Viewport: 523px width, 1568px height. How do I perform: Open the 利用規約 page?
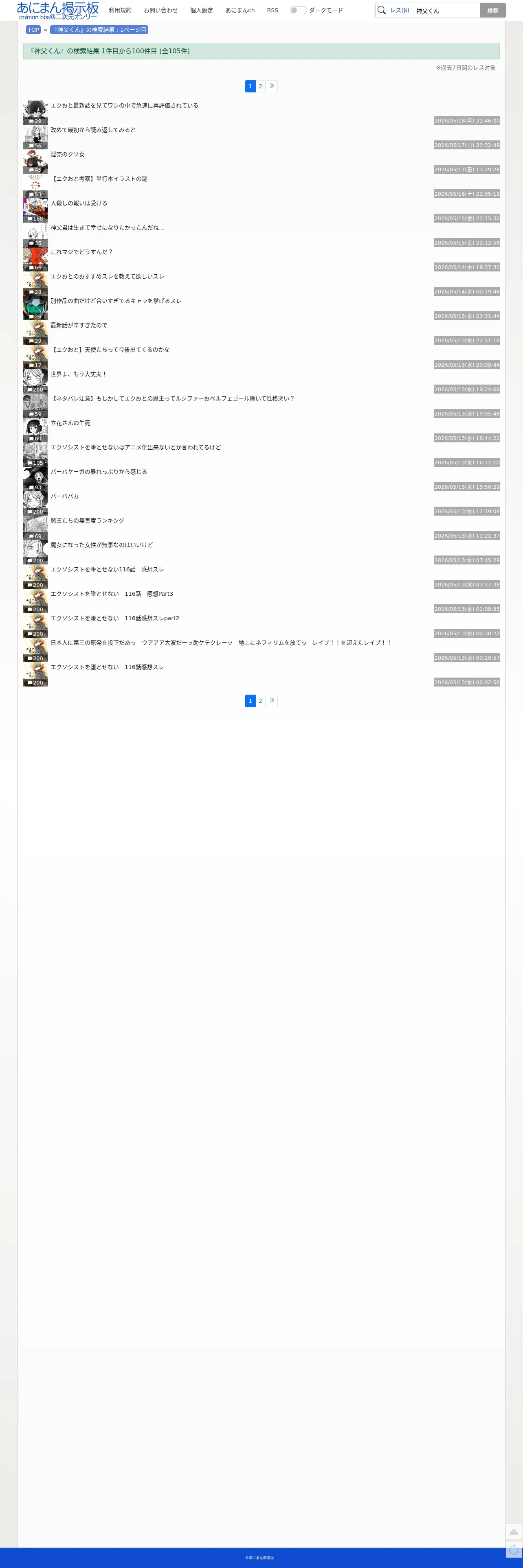(x=120, y=10)
